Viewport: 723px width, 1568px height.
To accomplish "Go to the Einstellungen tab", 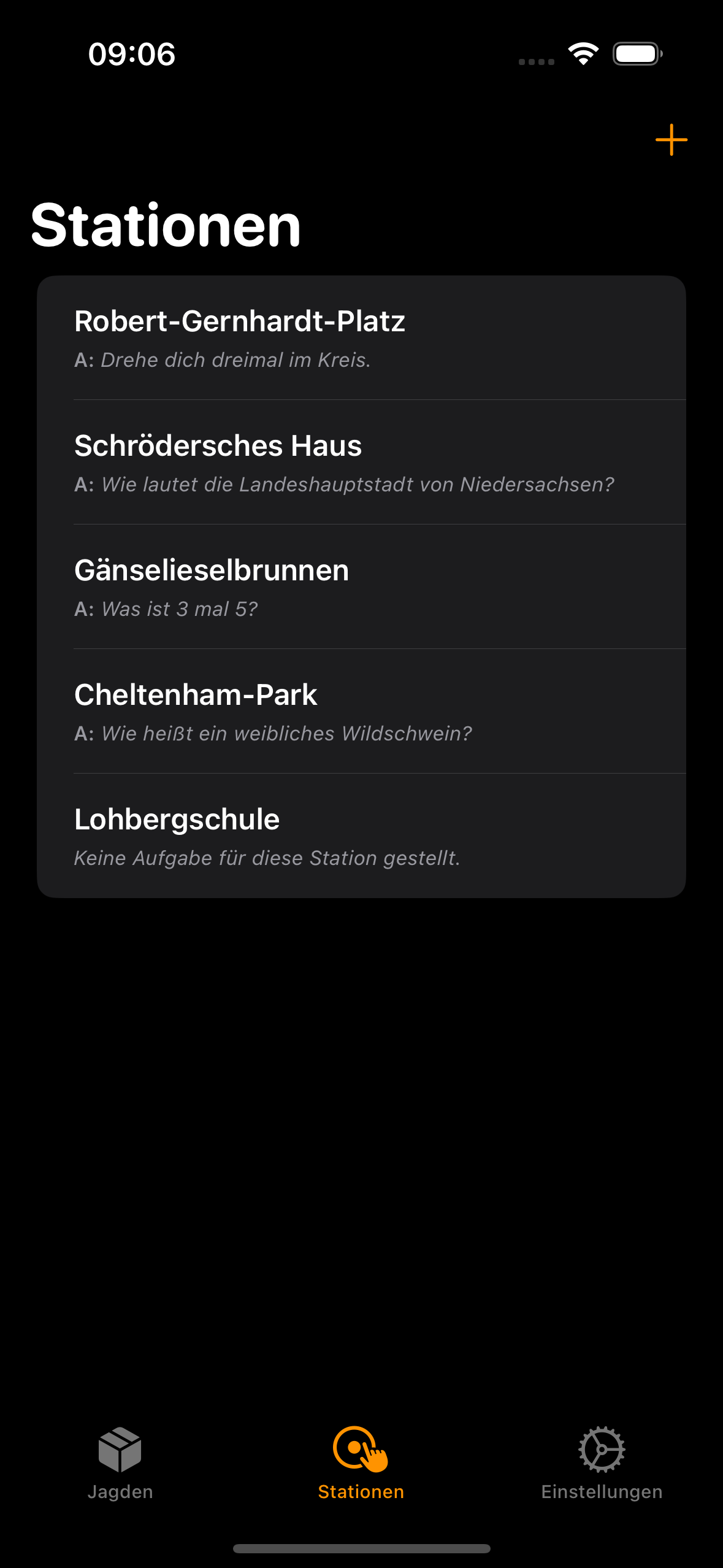I will click(602, 1464).
